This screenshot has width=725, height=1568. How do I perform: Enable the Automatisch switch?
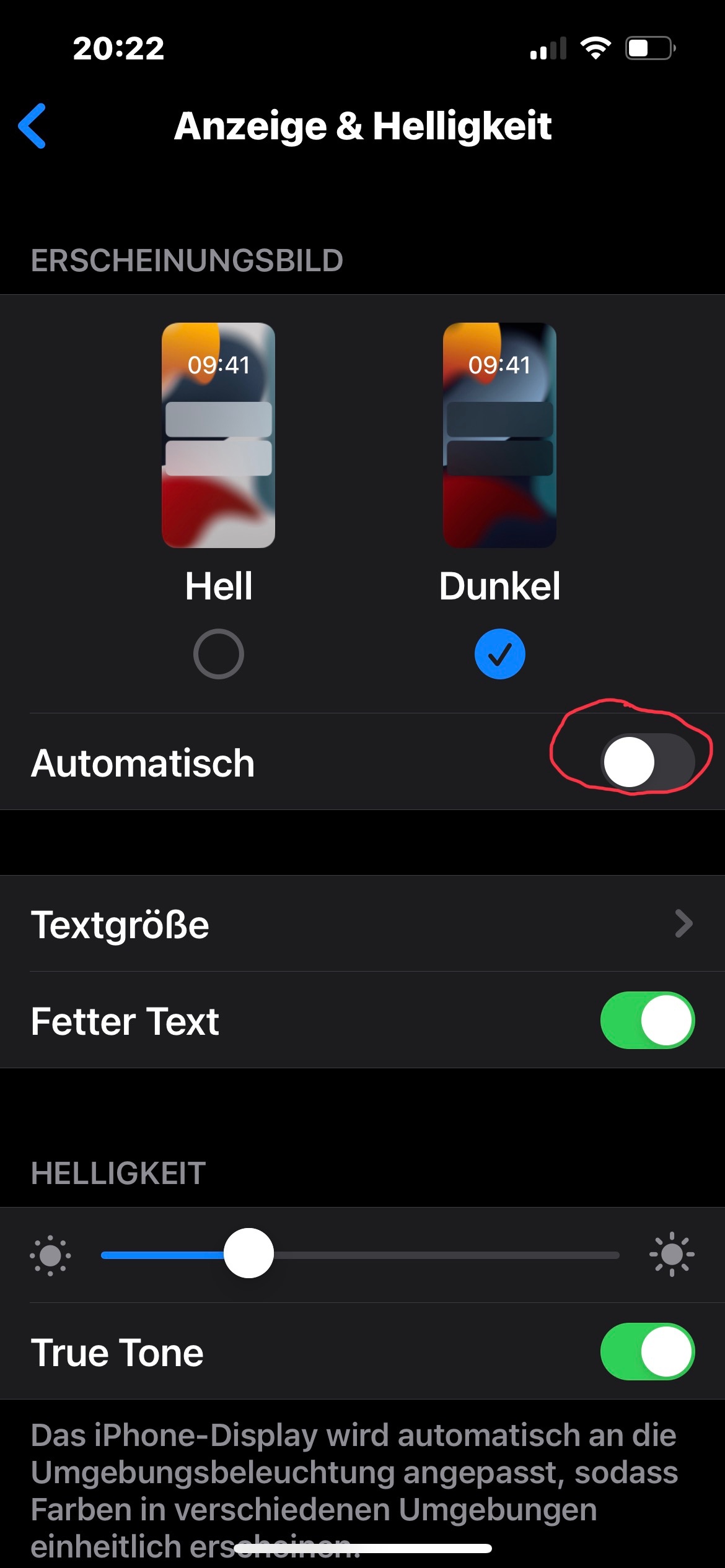pyautogui.click(x=647, y=762)
